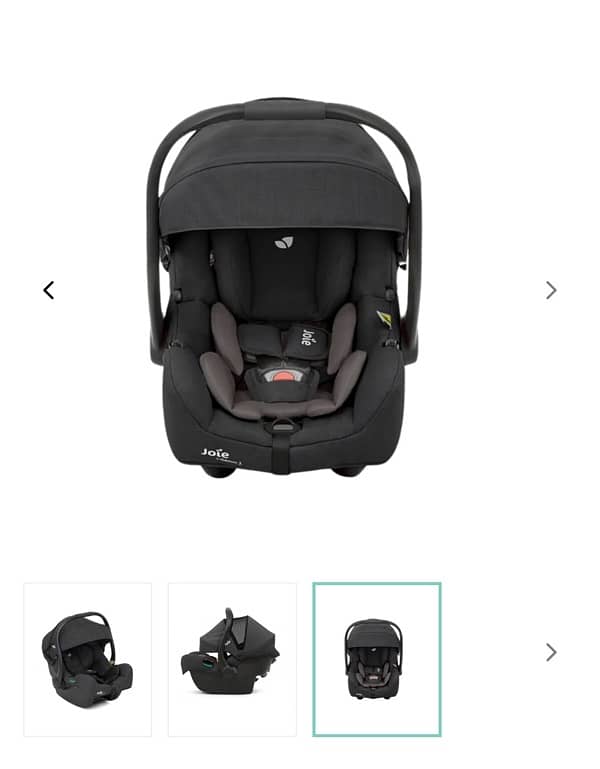Advance to the next product image
The height and width of the screenshot is (769, 600).
551,290
